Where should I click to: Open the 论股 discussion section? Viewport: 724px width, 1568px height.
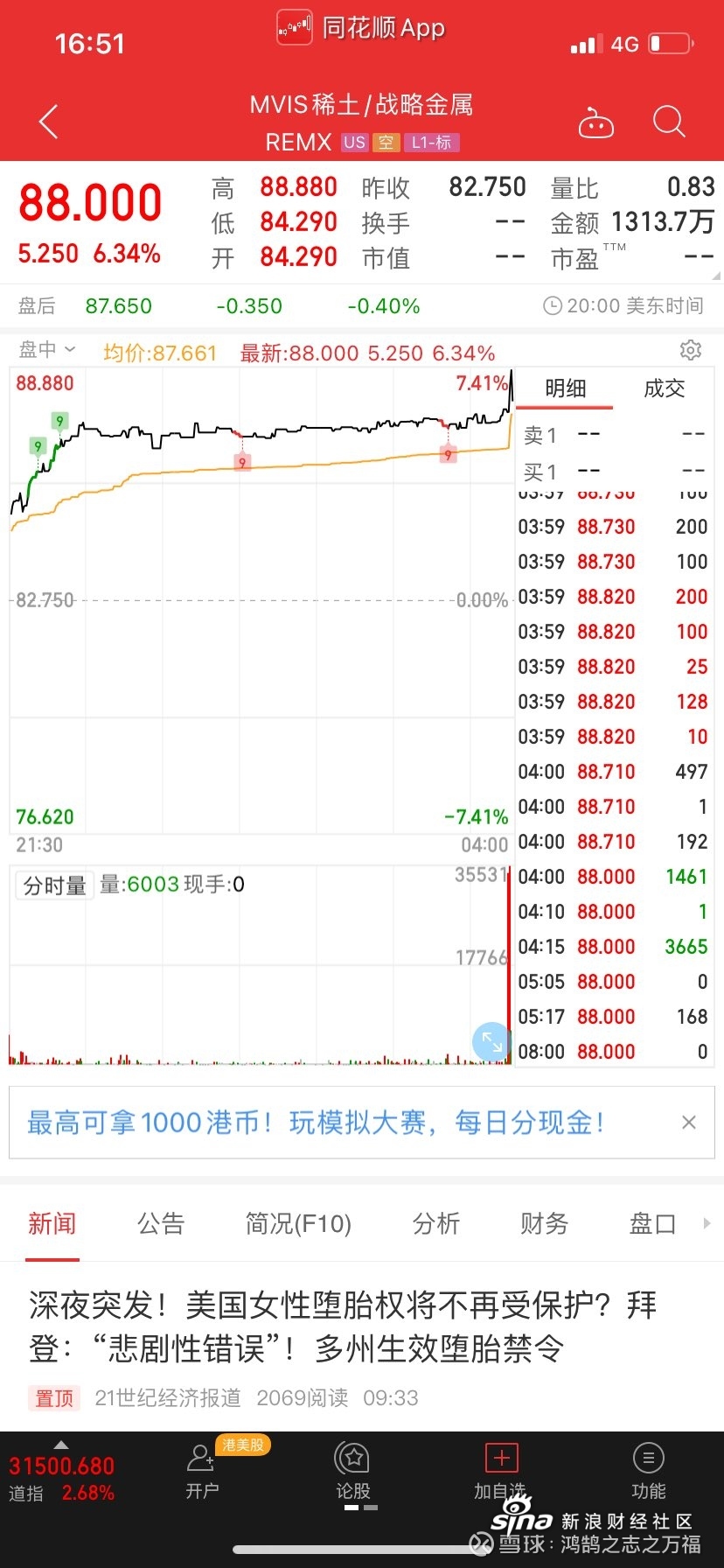(353, 1472)
